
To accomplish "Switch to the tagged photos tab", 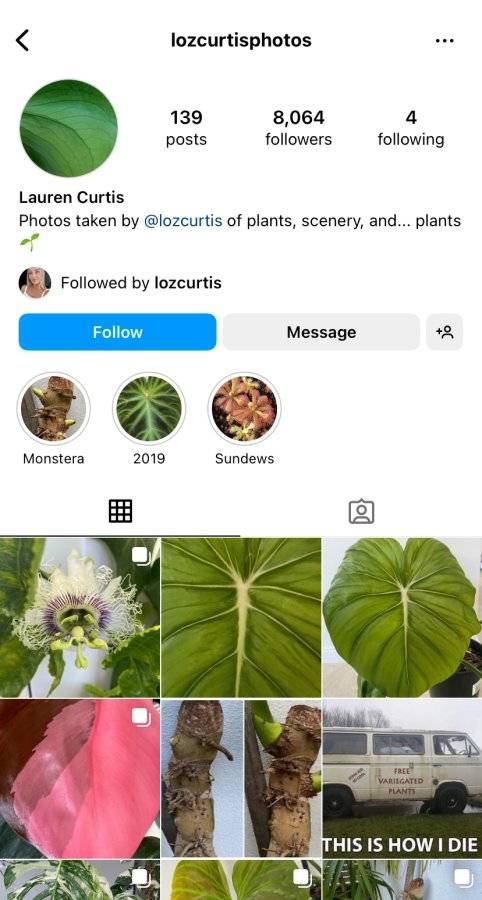I will click(x=362, y=511).
